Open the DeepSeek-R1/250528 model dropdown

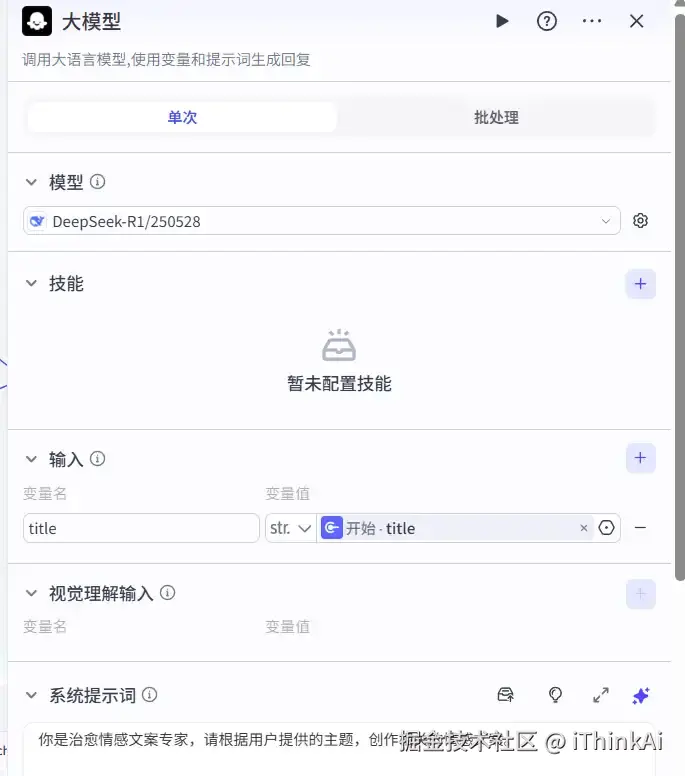321,221
